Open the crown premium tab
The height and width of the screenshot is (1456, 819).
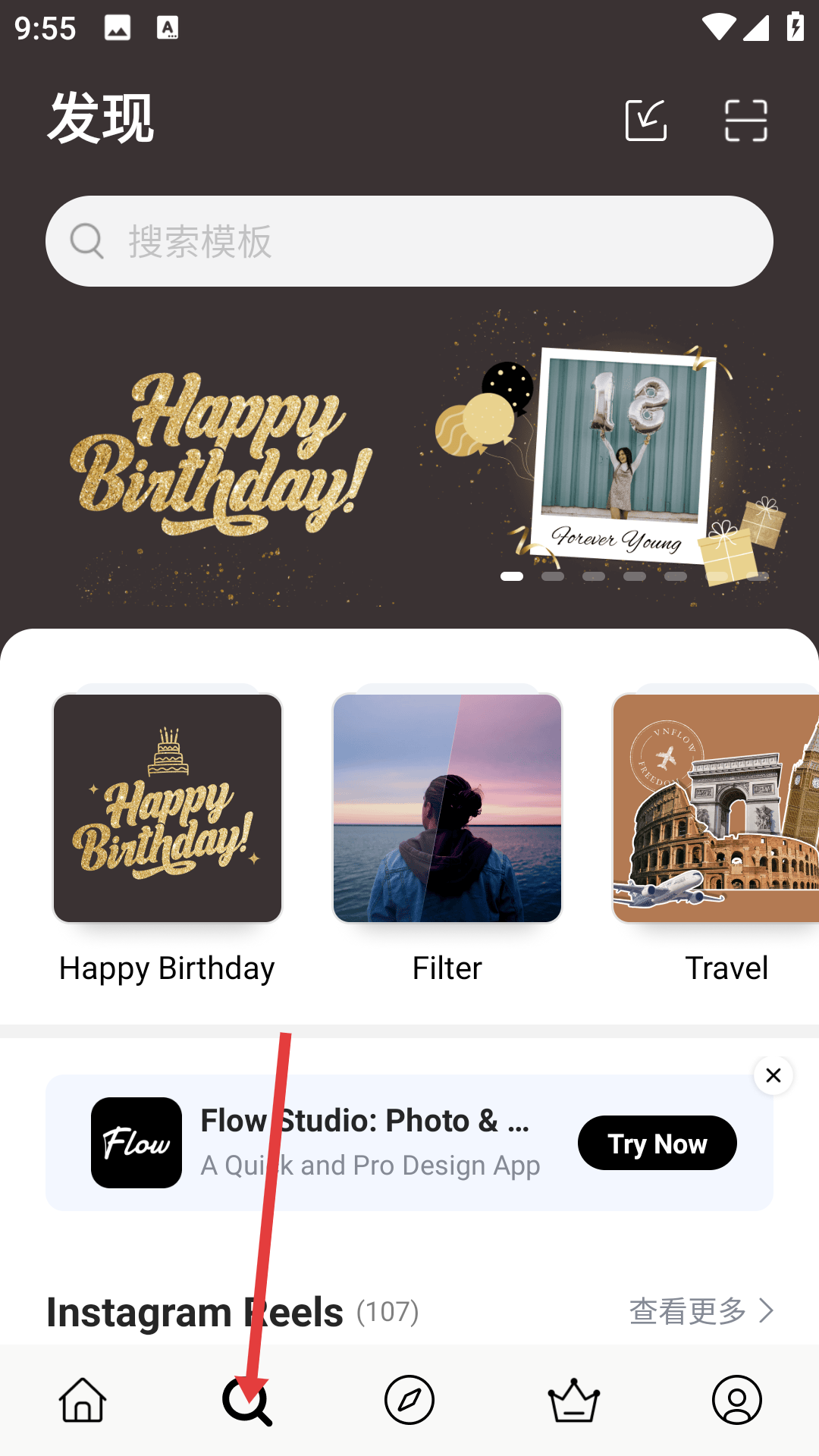[573, 1400]
